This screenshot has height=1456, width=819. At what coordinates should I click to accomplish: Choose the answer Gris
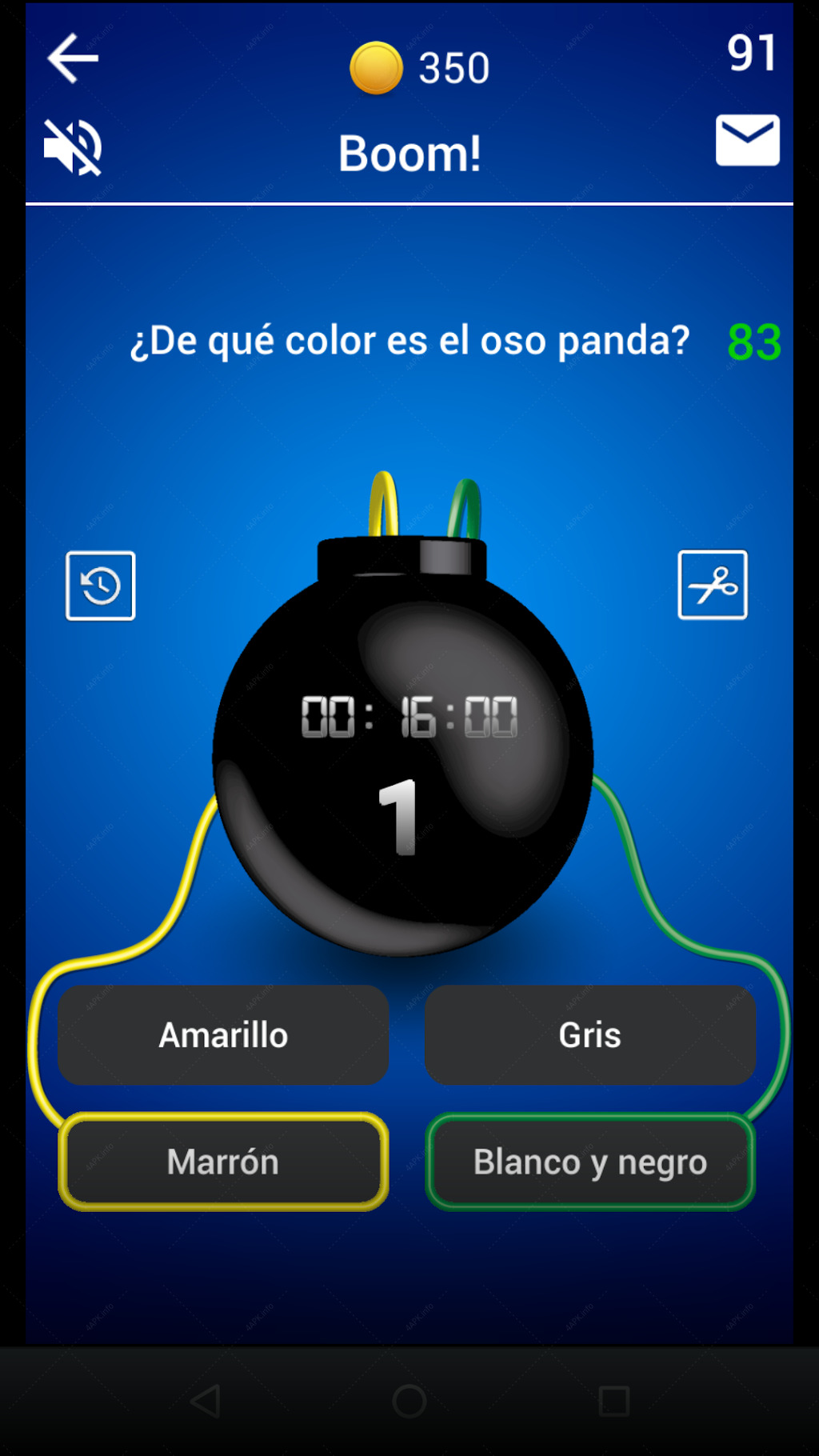click(590, 1035)
